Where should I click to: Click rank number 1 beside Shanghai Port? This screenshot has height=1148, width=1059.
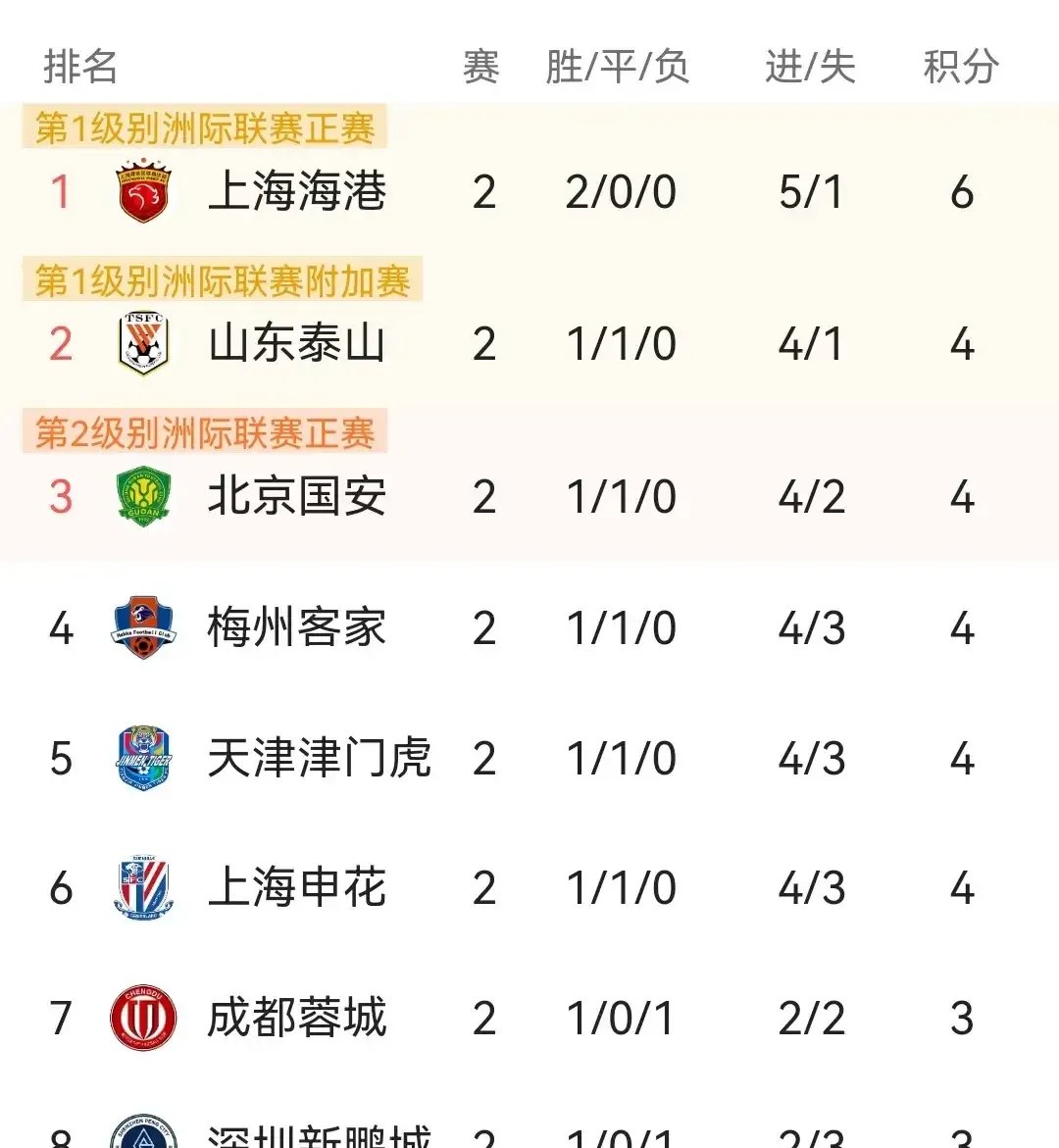point(61,193)
